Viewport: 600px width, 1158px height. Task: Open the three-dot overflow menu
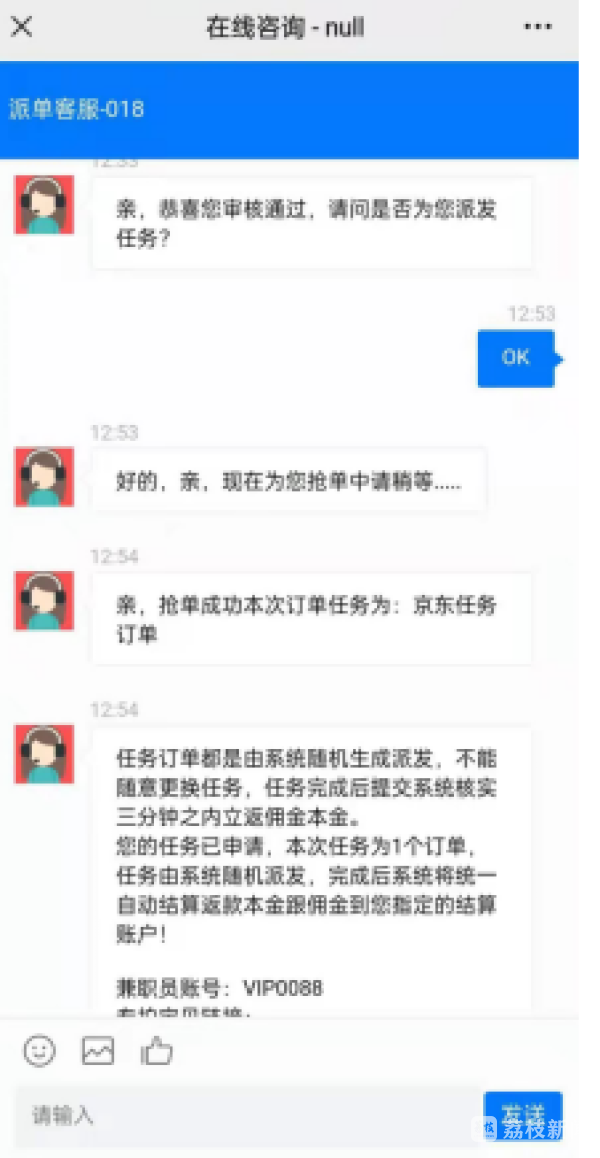tap(538, 27)
